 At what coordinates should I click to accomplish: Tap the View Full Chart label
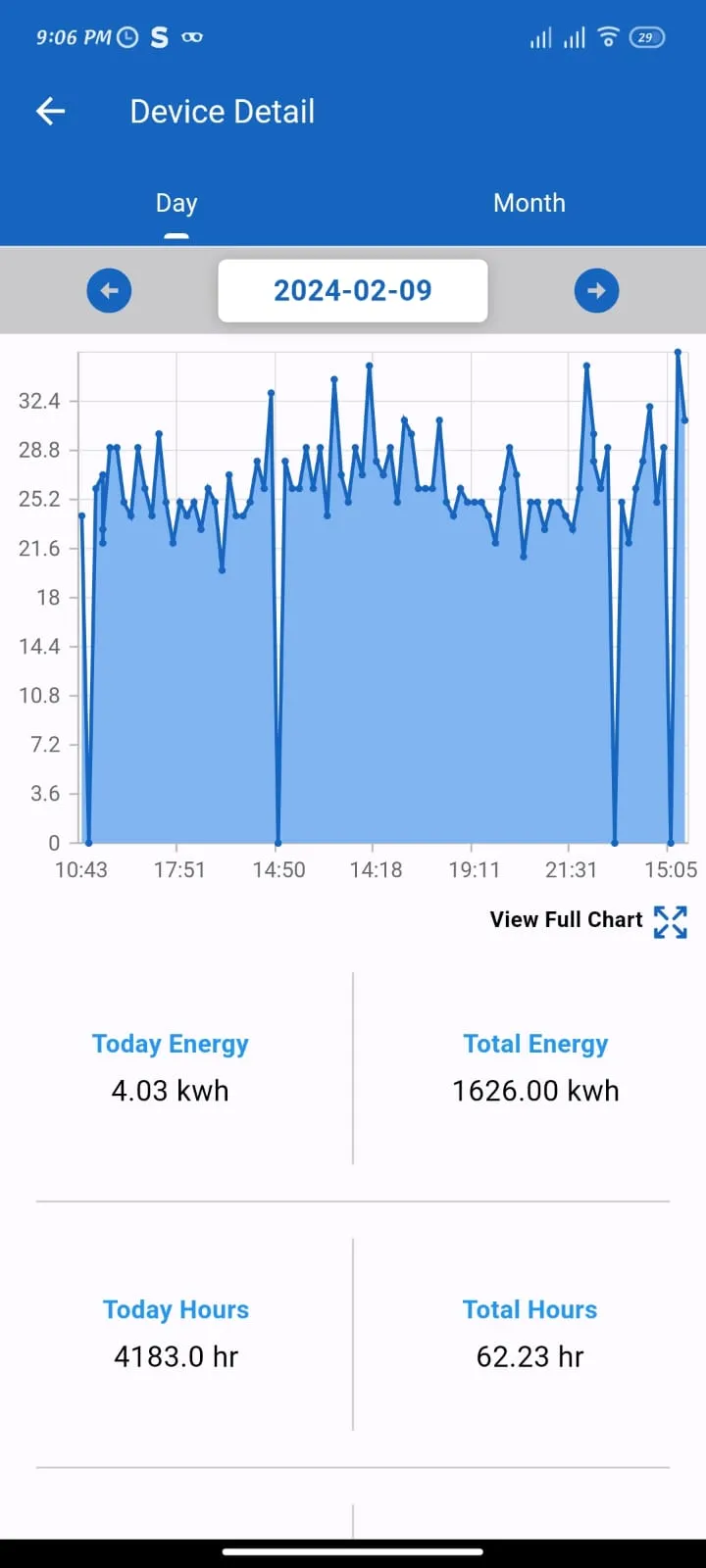[565, 919]
